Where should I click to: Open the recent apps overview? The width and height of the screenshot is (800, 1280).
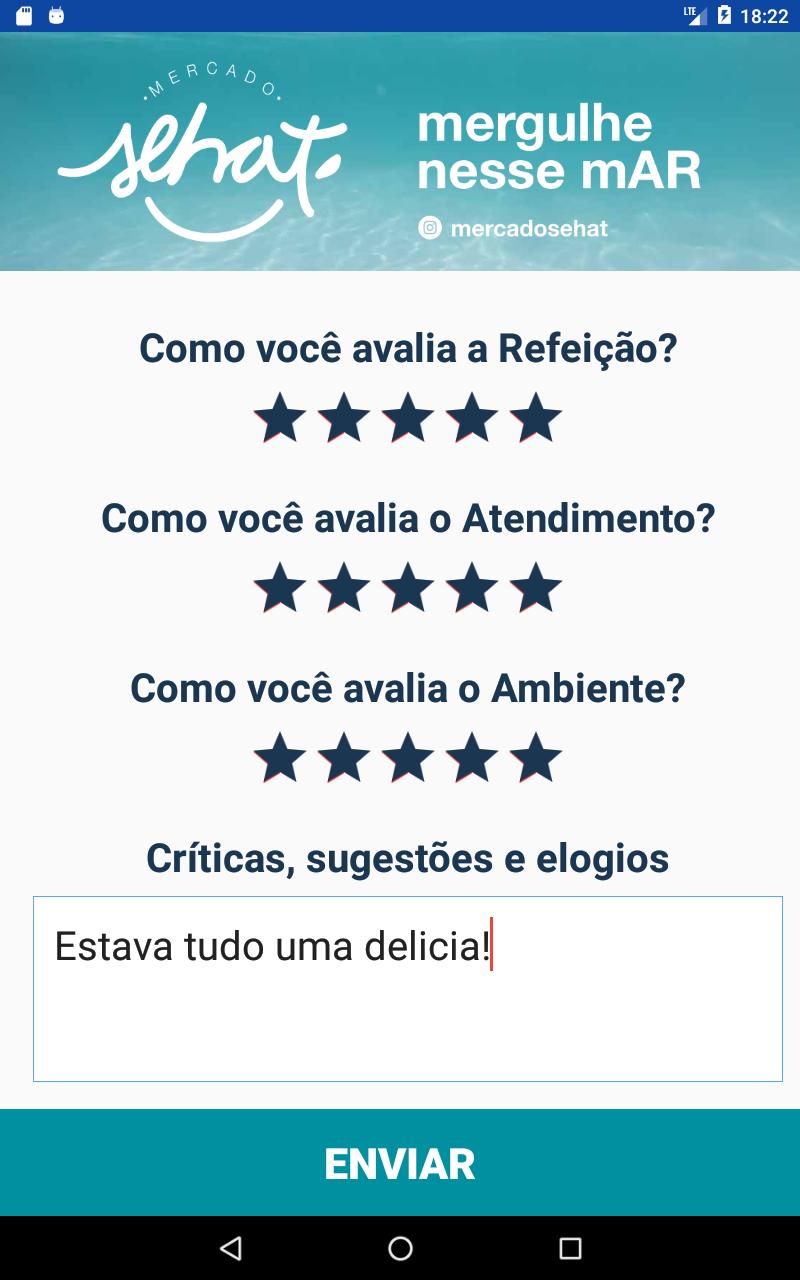coord(570,1248)
